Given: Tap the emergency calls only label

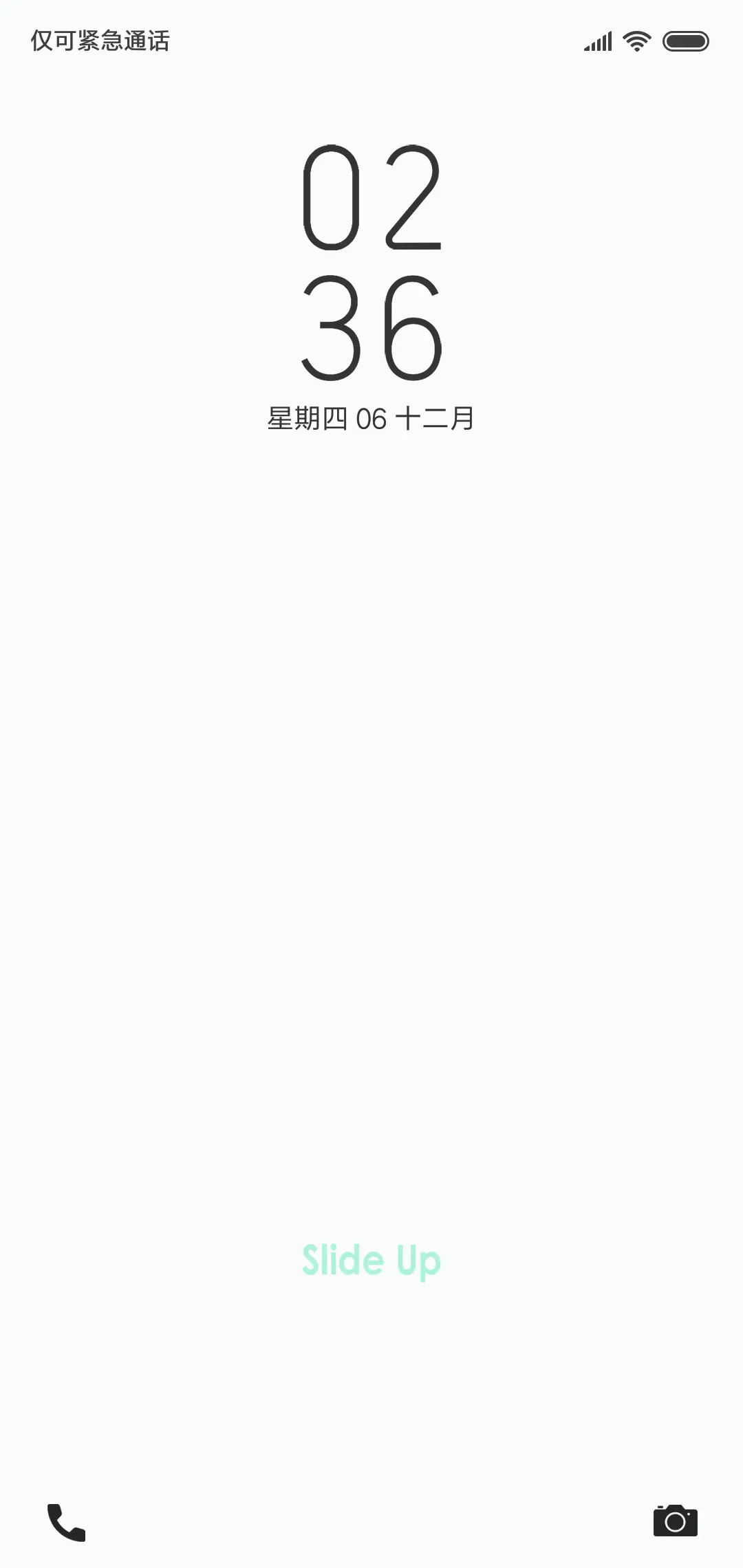Looking at the screenshot, I should coord(102,41).
